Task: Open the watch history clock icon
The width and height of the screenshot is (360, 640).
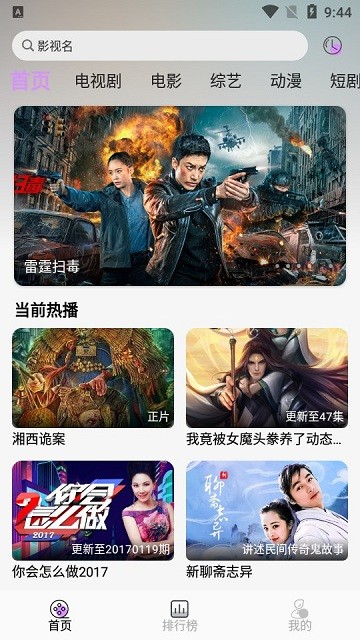Action: [x=333, y=45]
